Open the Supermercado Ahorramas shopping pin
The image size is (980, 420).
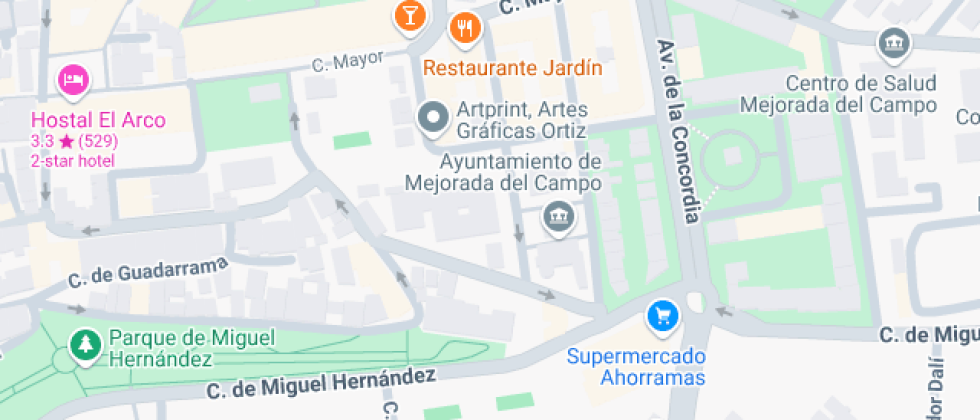(x=662, y=317)
